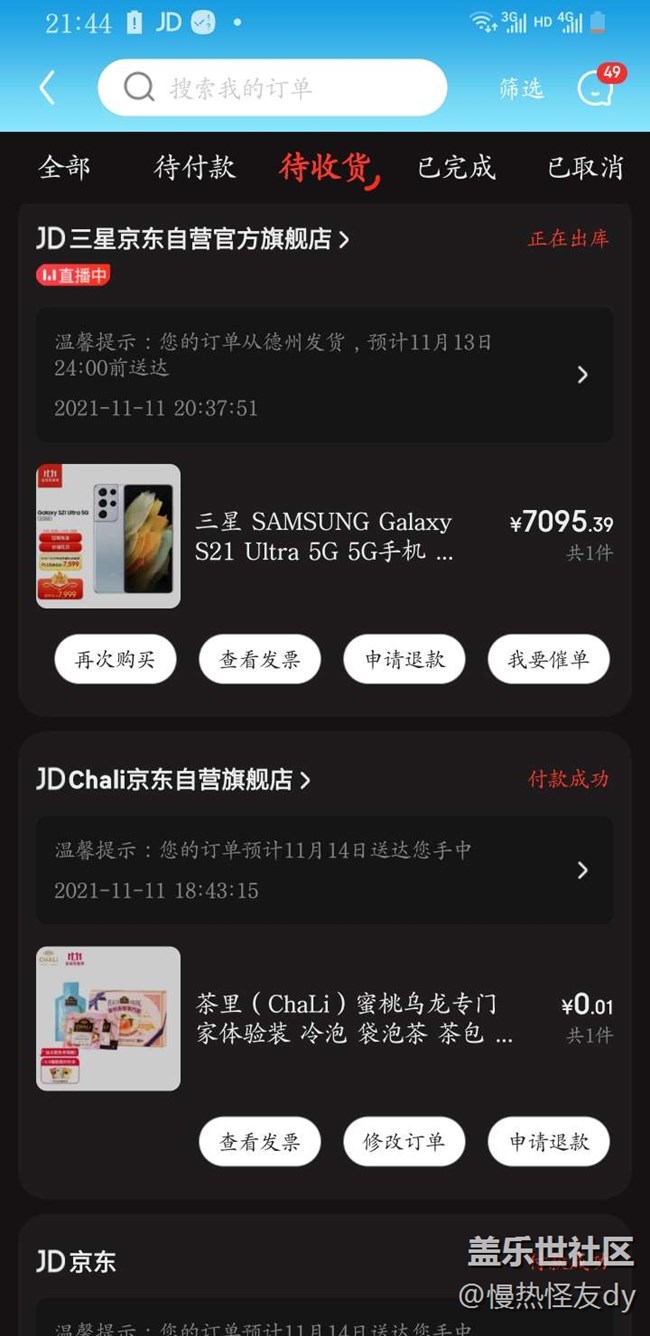Tap 查看发票 for the Samsung order

(x=260, y=659)
